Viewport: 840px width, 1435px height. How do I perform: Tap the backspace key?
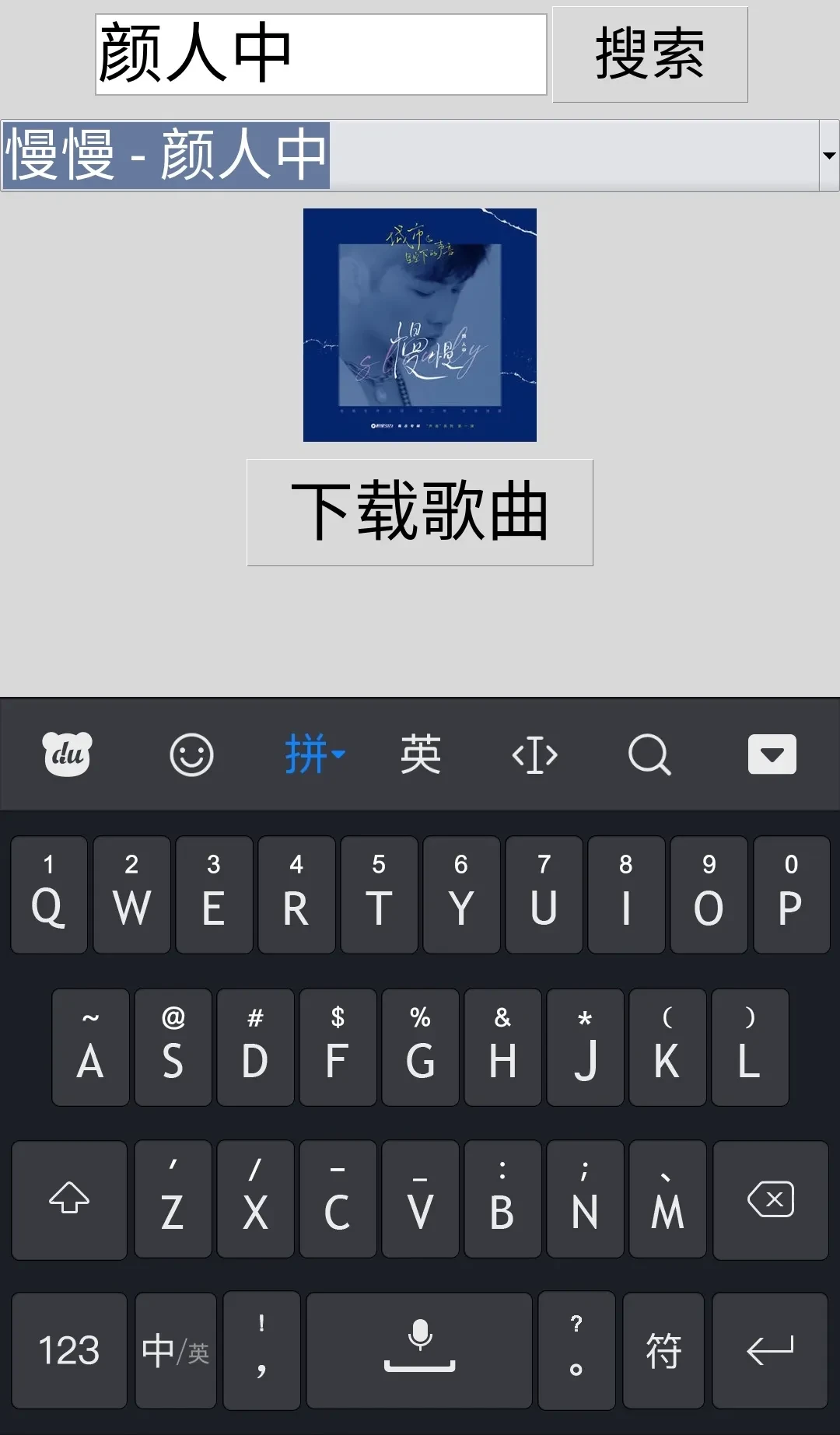[x=770, y=1199]
